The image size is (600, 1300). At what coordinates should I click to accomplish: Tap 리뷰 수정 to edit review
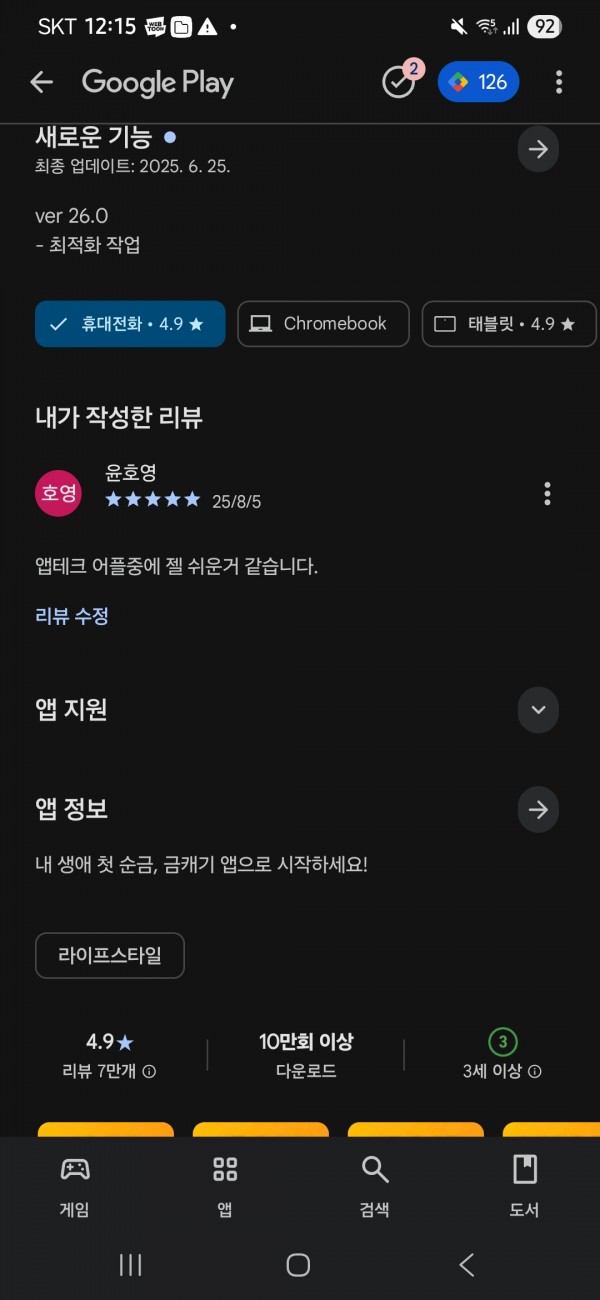[x=72, y=617]
